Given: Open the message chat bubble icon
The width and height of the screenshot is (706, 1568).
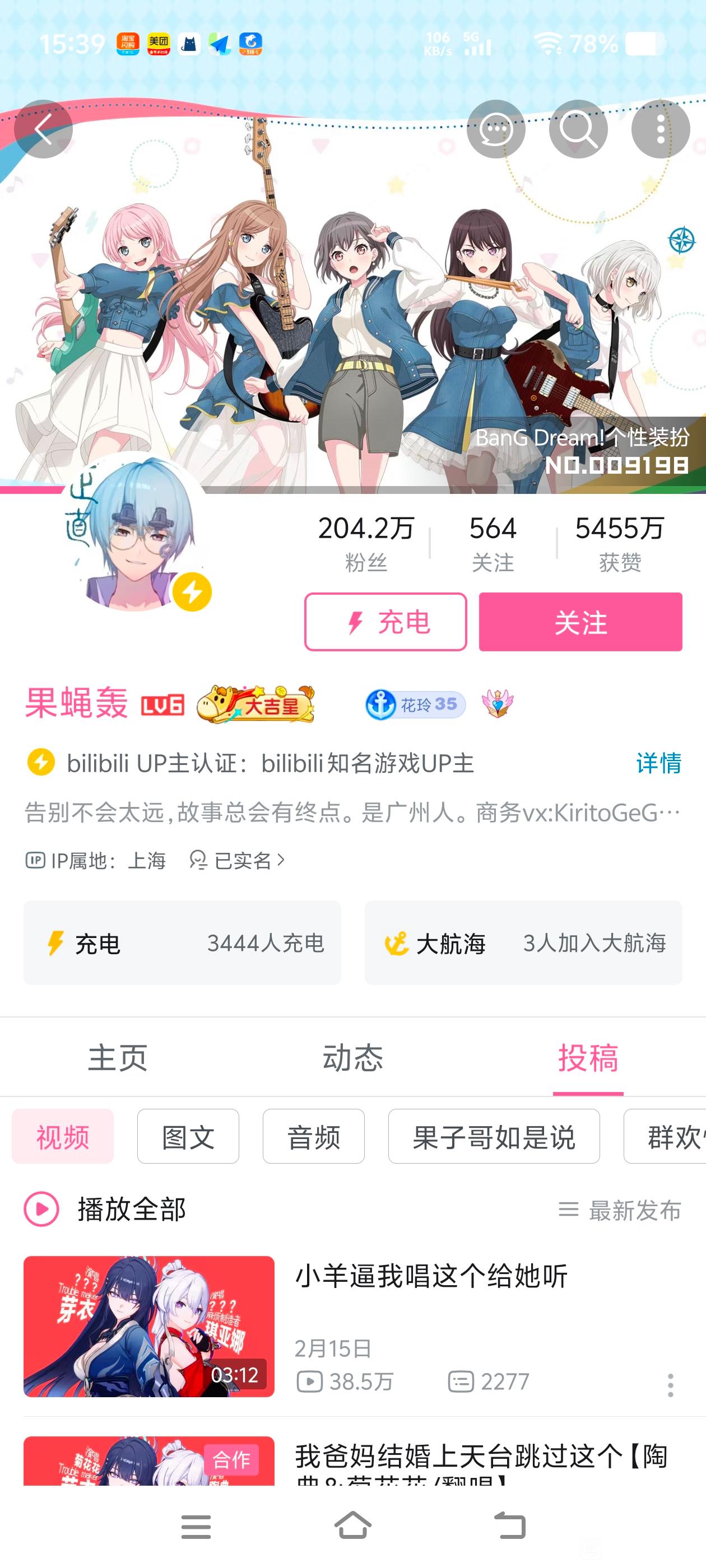Looking at the screenshot, I should coord(496,129).
